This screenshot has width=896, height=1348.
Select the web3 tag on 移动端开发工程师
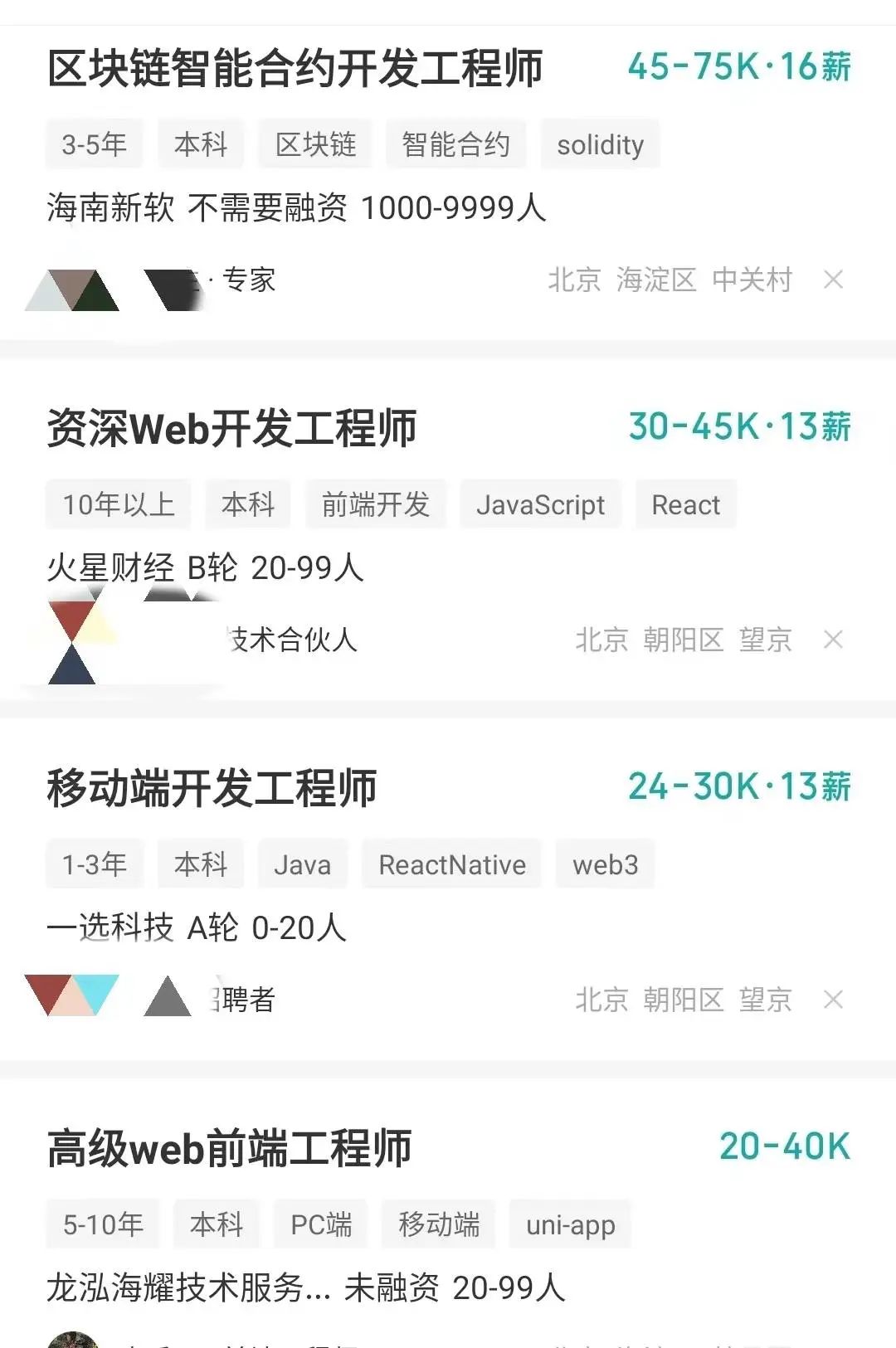[605, 864]
